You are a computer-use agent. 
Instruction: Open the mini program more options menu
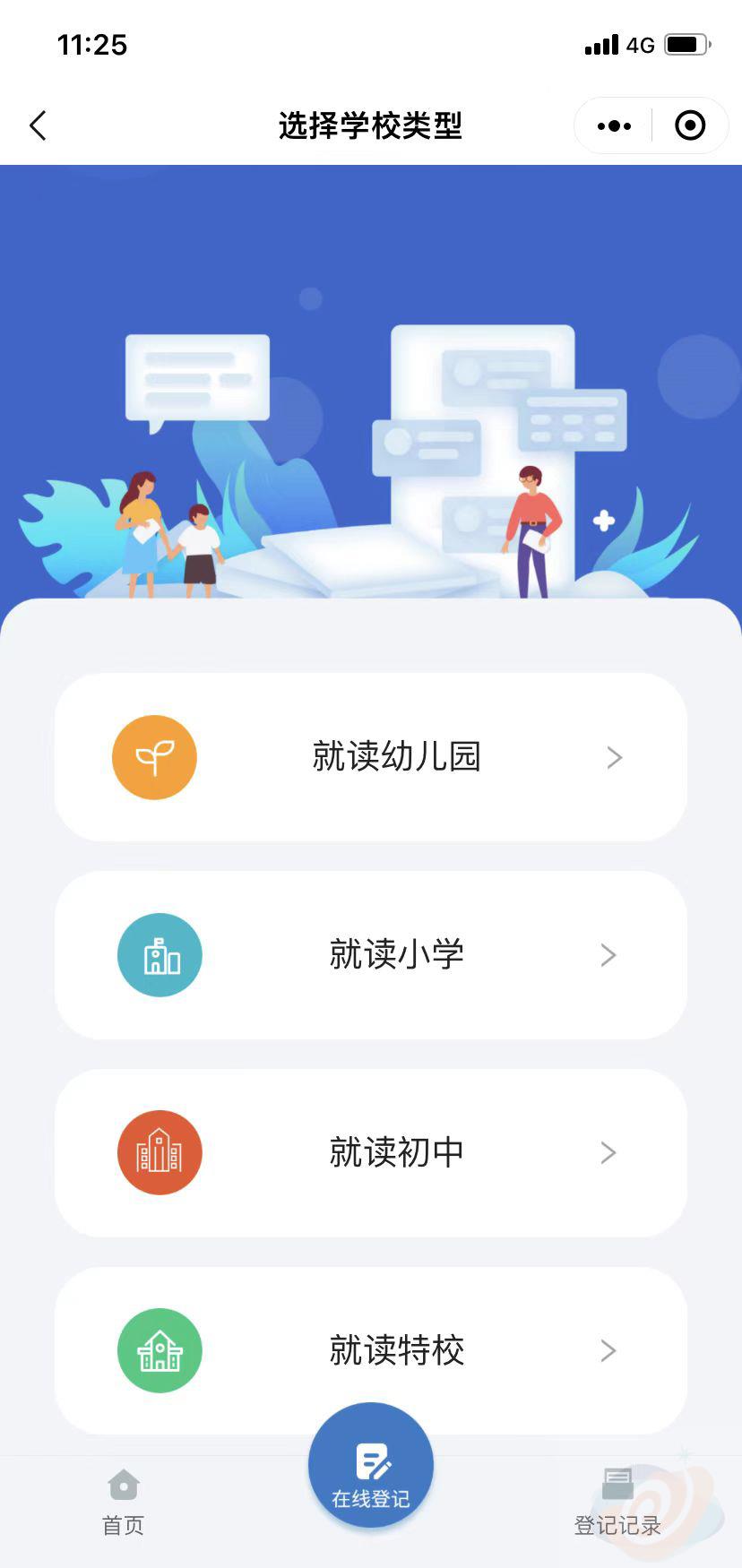(x=614, y=126)
